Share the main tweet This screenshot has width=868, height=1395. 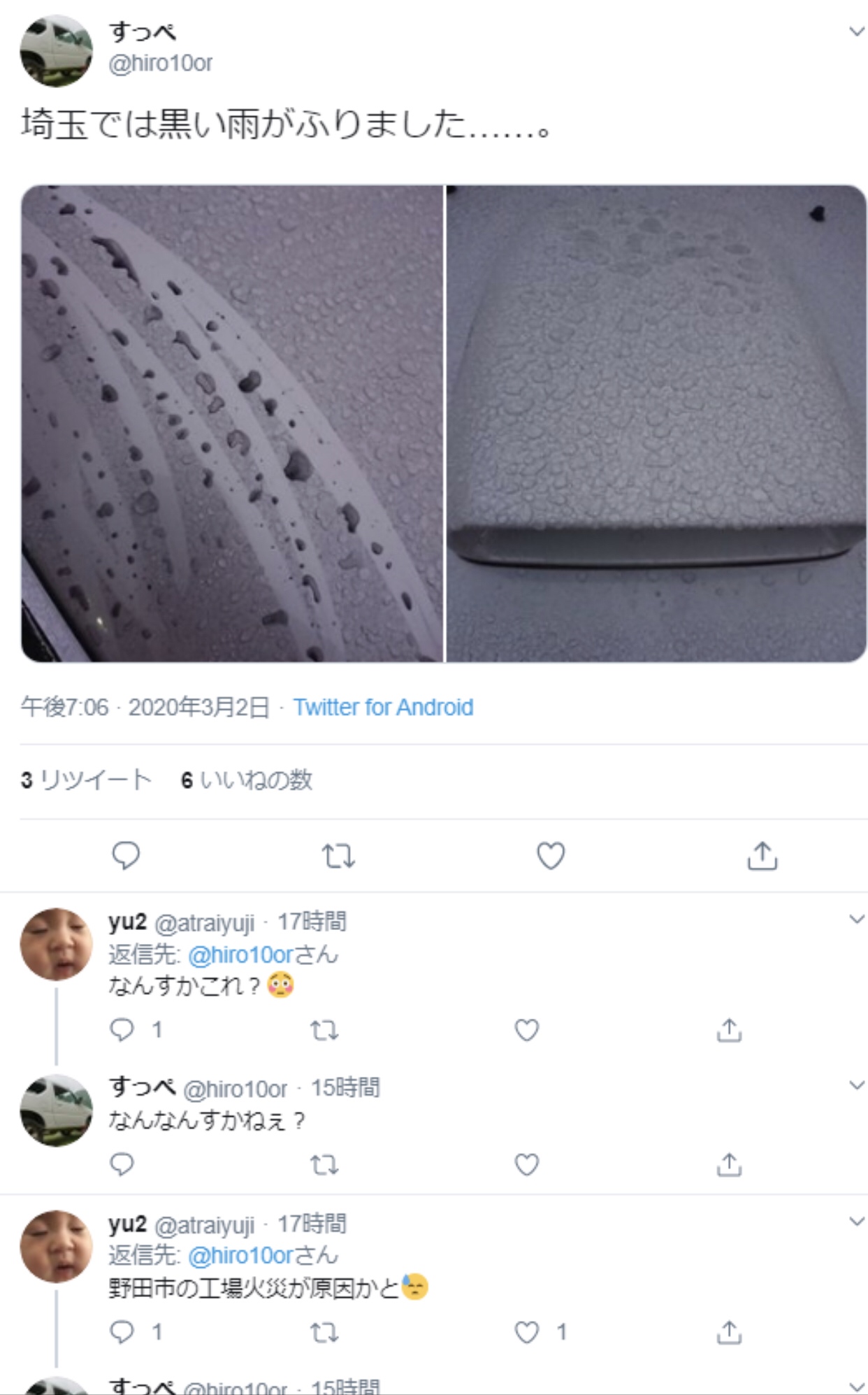tap(762, 855)
